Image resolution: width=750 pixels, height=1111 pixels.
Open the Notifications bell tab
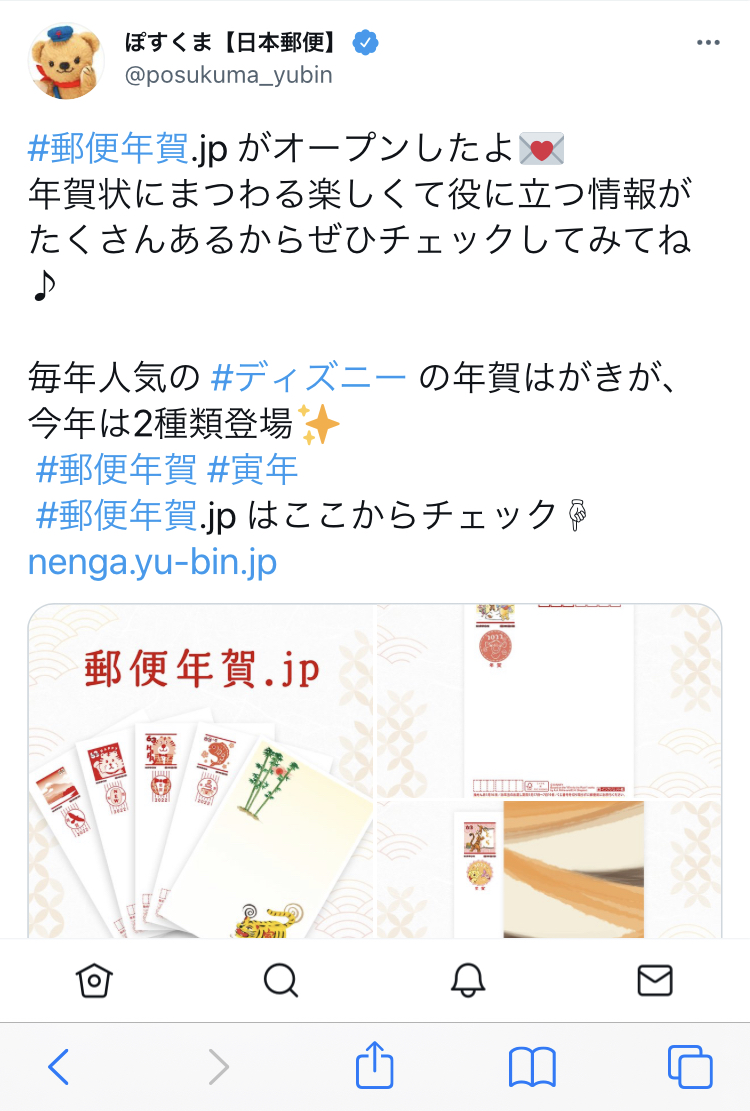click(x=468, y=981)
